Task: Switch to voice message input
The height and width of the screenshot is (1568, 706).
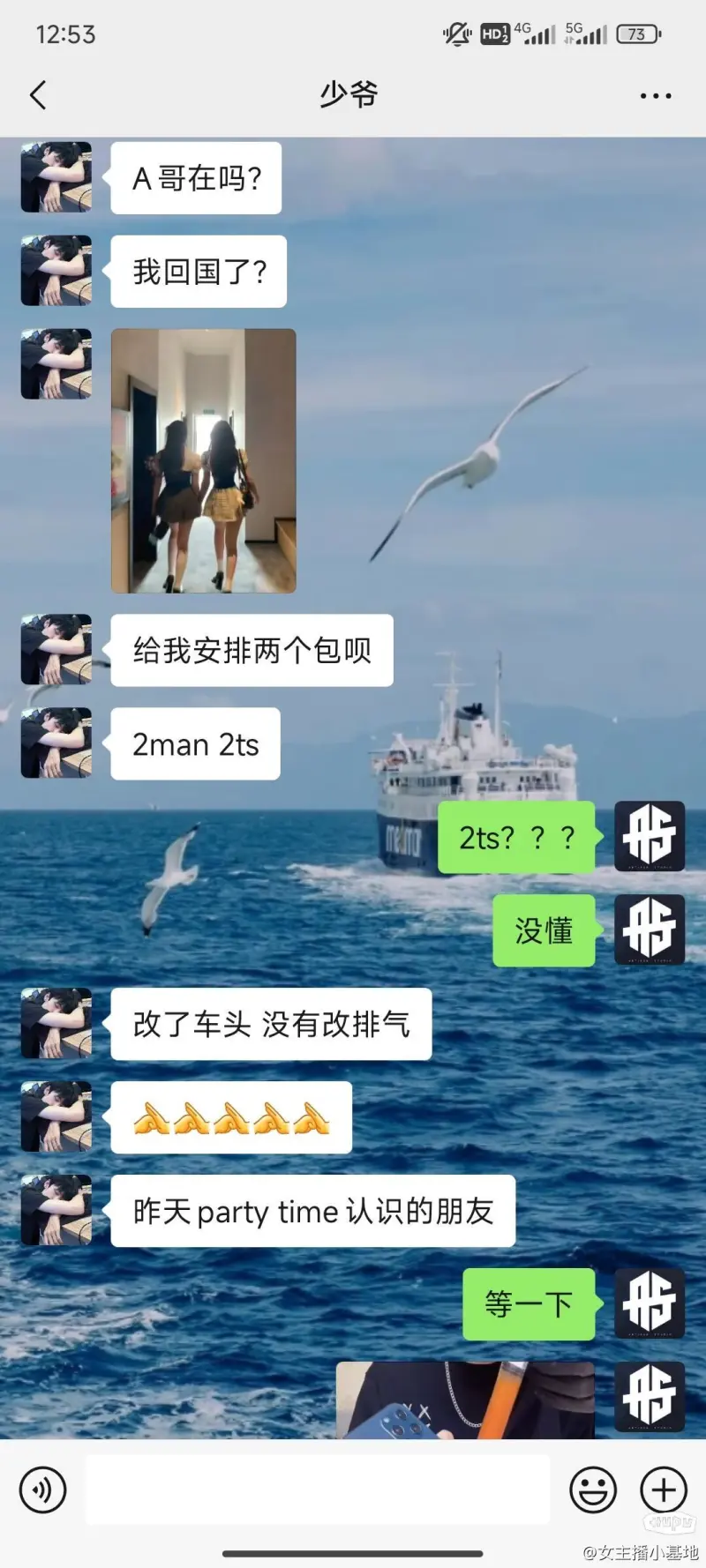Action: 42,1490
